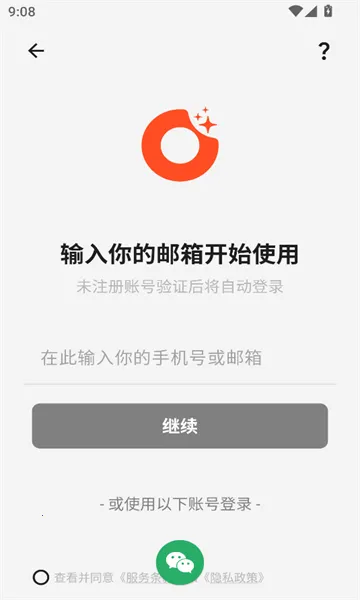
Task: Log in with the WeChat icon
Action: tap(180, 562)
